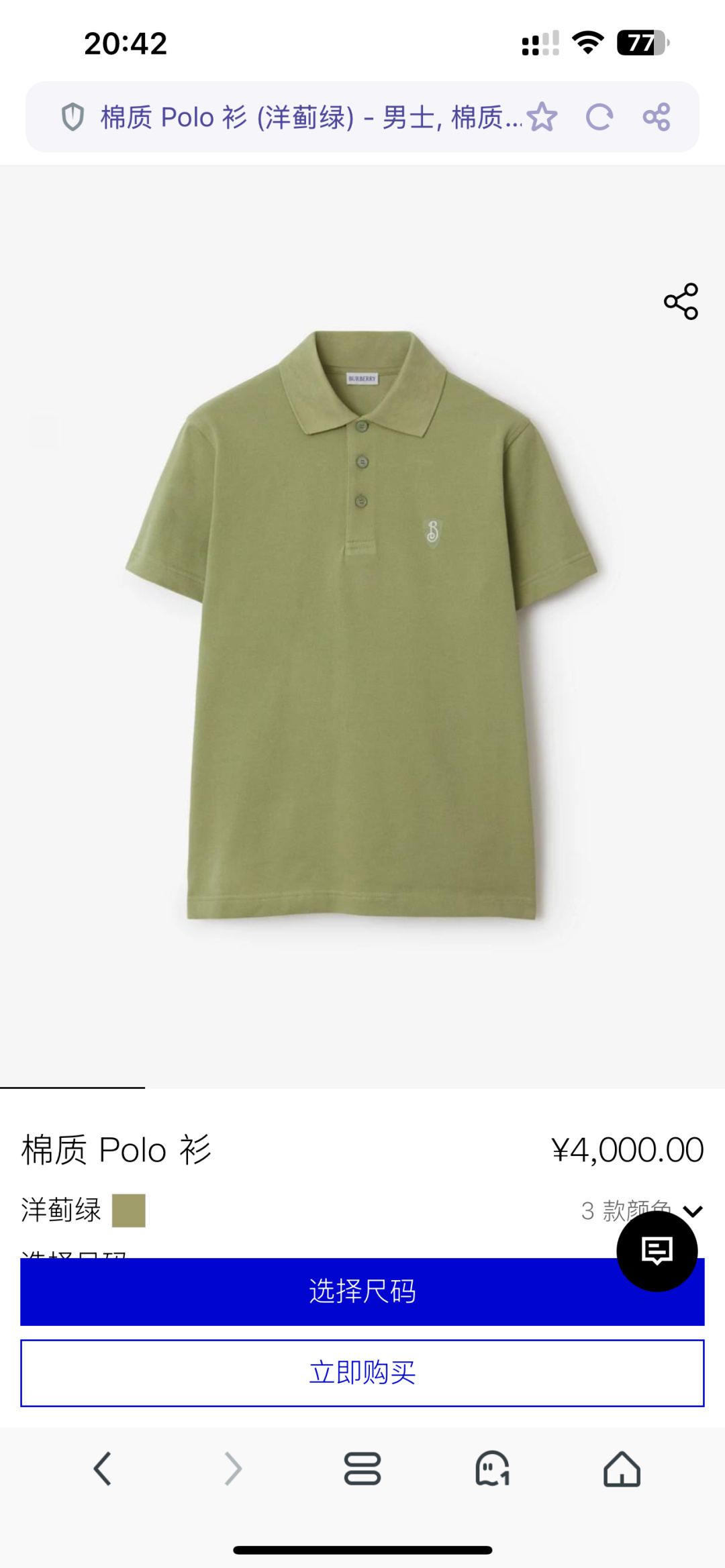Screen dimensions: 725x1568
Task: Open the private mode ghost icon
Action: 493,1469
